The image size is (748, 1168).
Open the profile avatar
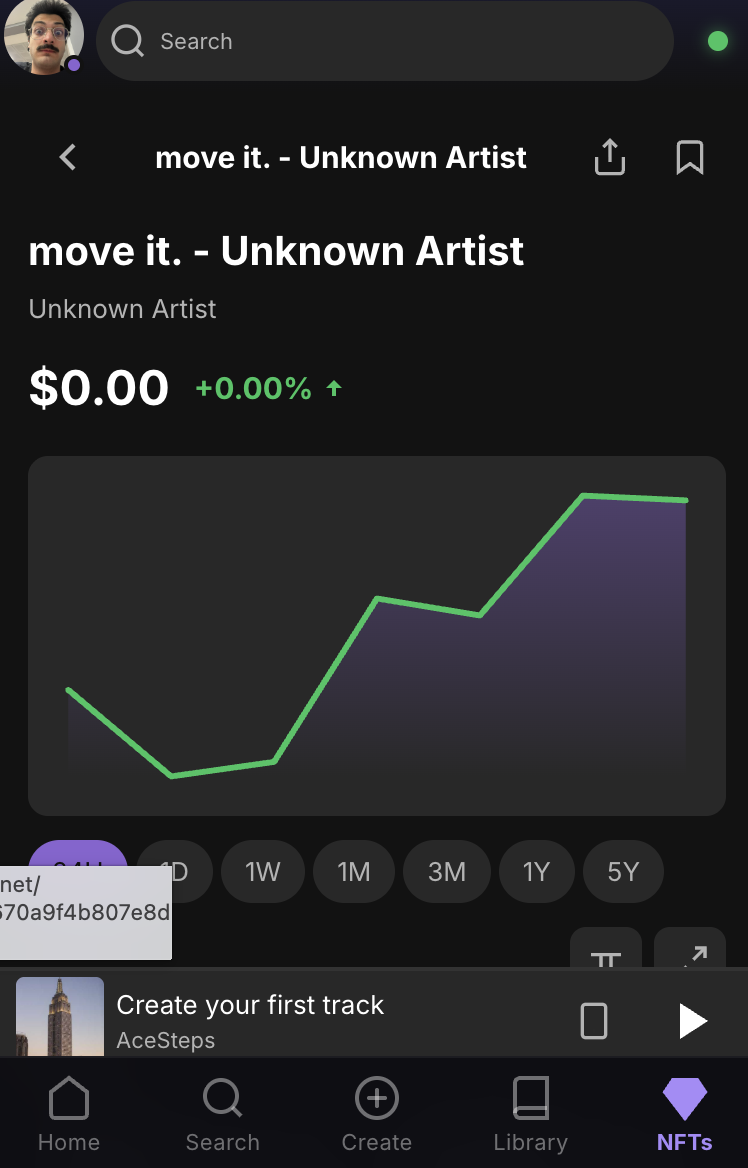point(43,38)
